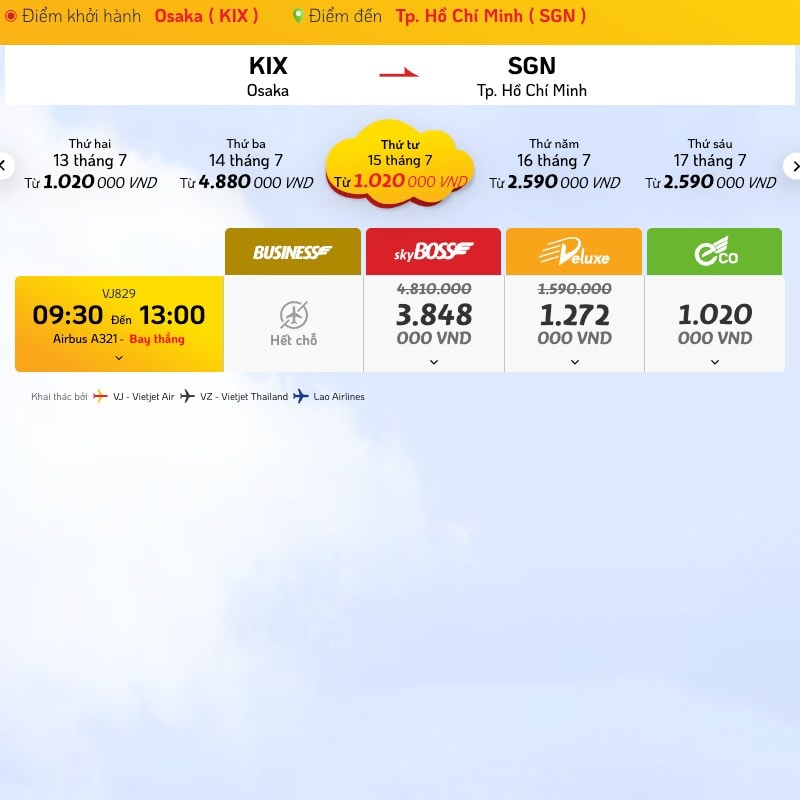Expand flight VJ829 details
The image size is (800, 800).
119,358
